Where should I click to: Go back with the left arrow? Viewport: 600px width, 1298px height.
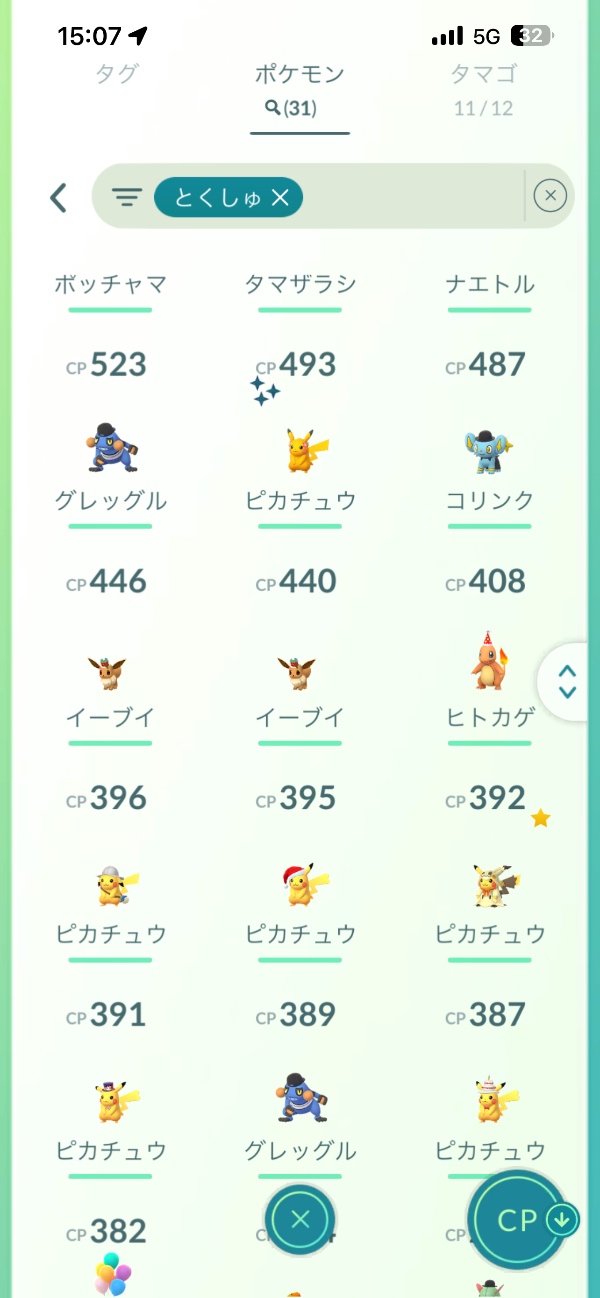tap(59, 197)
